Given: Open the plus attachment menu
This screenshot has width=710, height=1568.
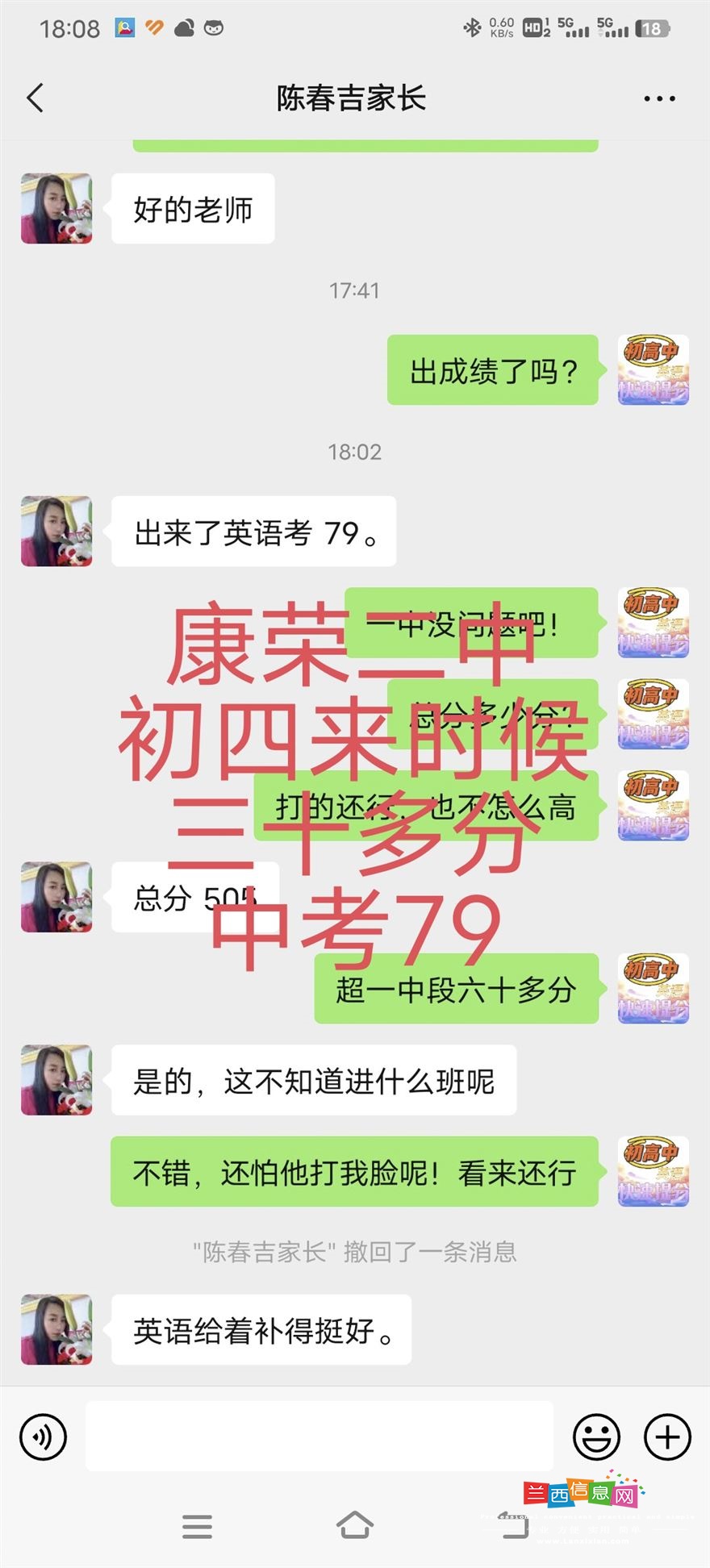Looking at the screenshot, I should click(x=667, y=1437).
